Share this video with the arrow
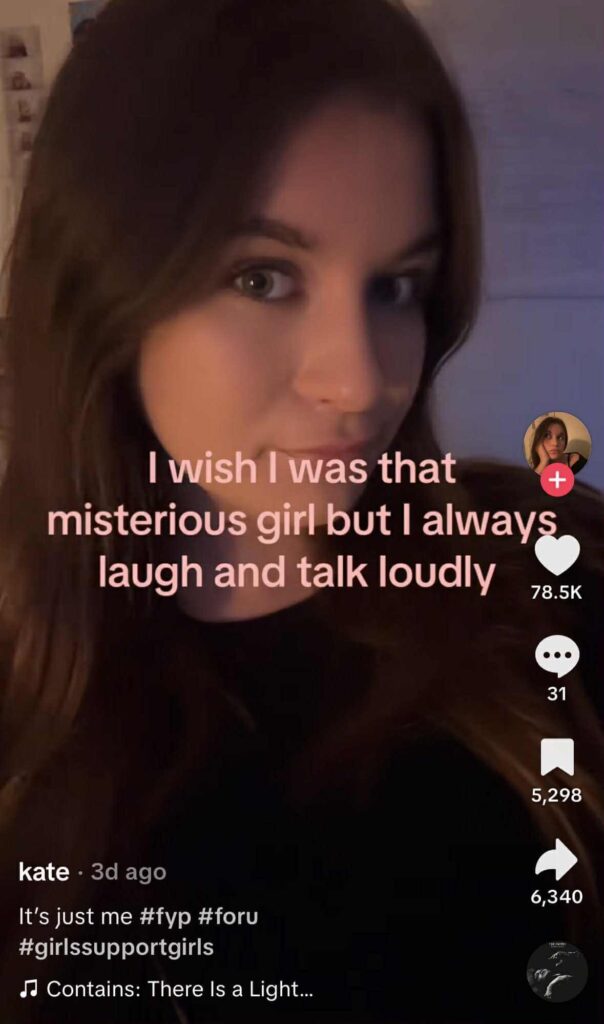The height and width of the screenshot is (1024, 604). [557, 859]
